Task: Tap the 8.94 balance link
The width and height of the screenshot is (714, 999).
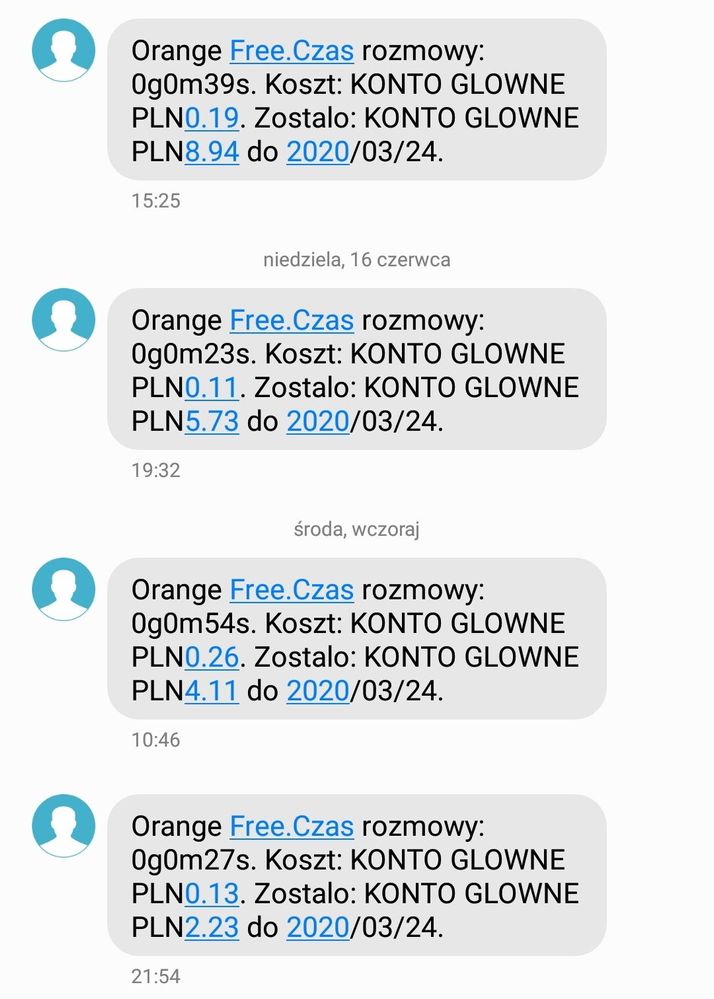Action: (x=211, y=152)
